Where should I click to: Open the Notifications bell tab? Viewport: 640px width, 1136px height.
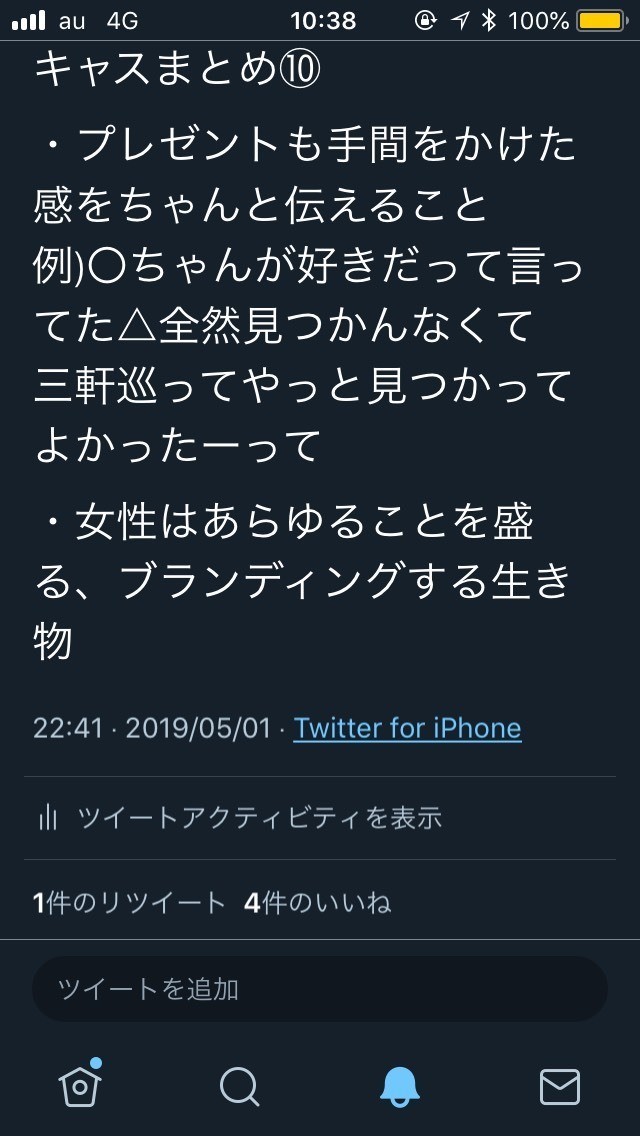[x=400, y=1086]
